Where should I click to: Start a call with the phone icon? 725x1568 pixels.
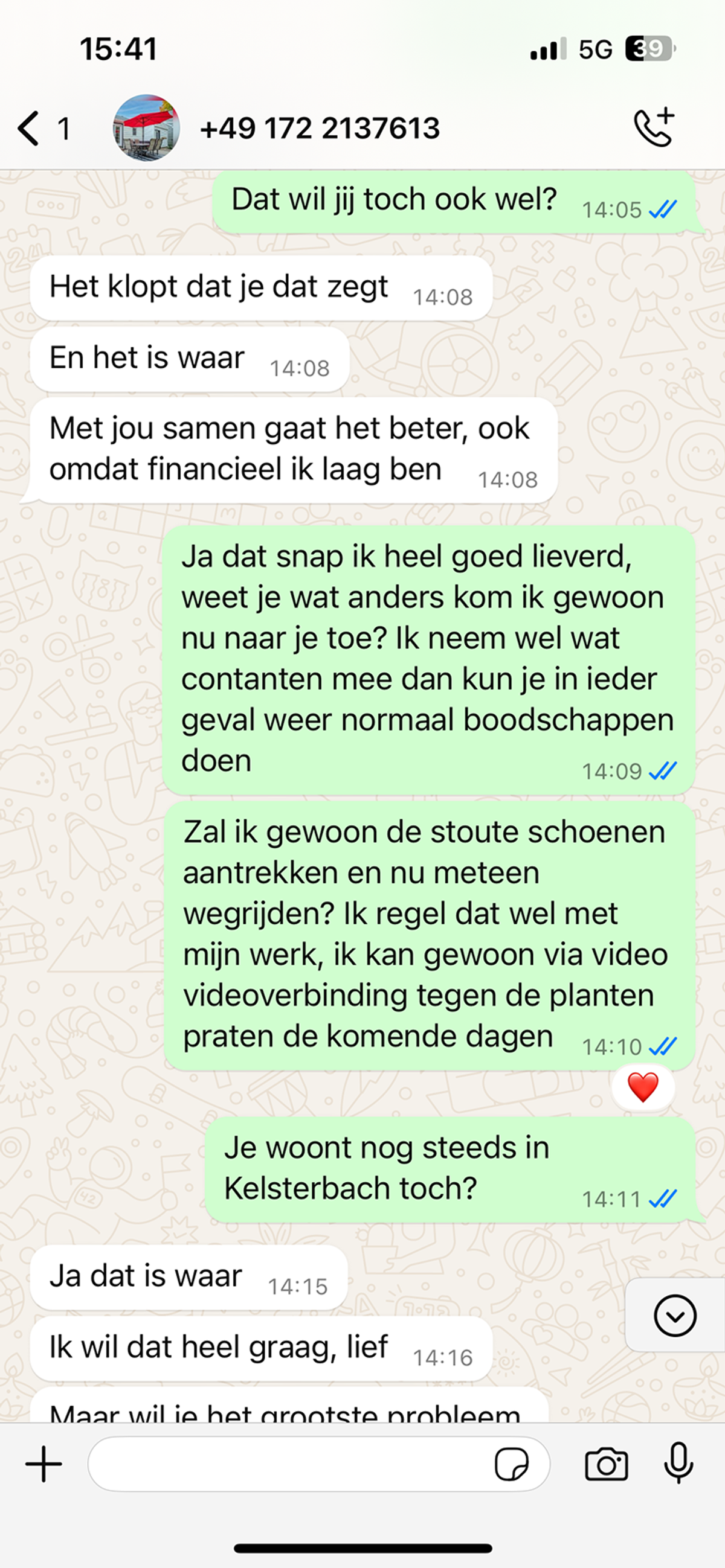point(654,127)
